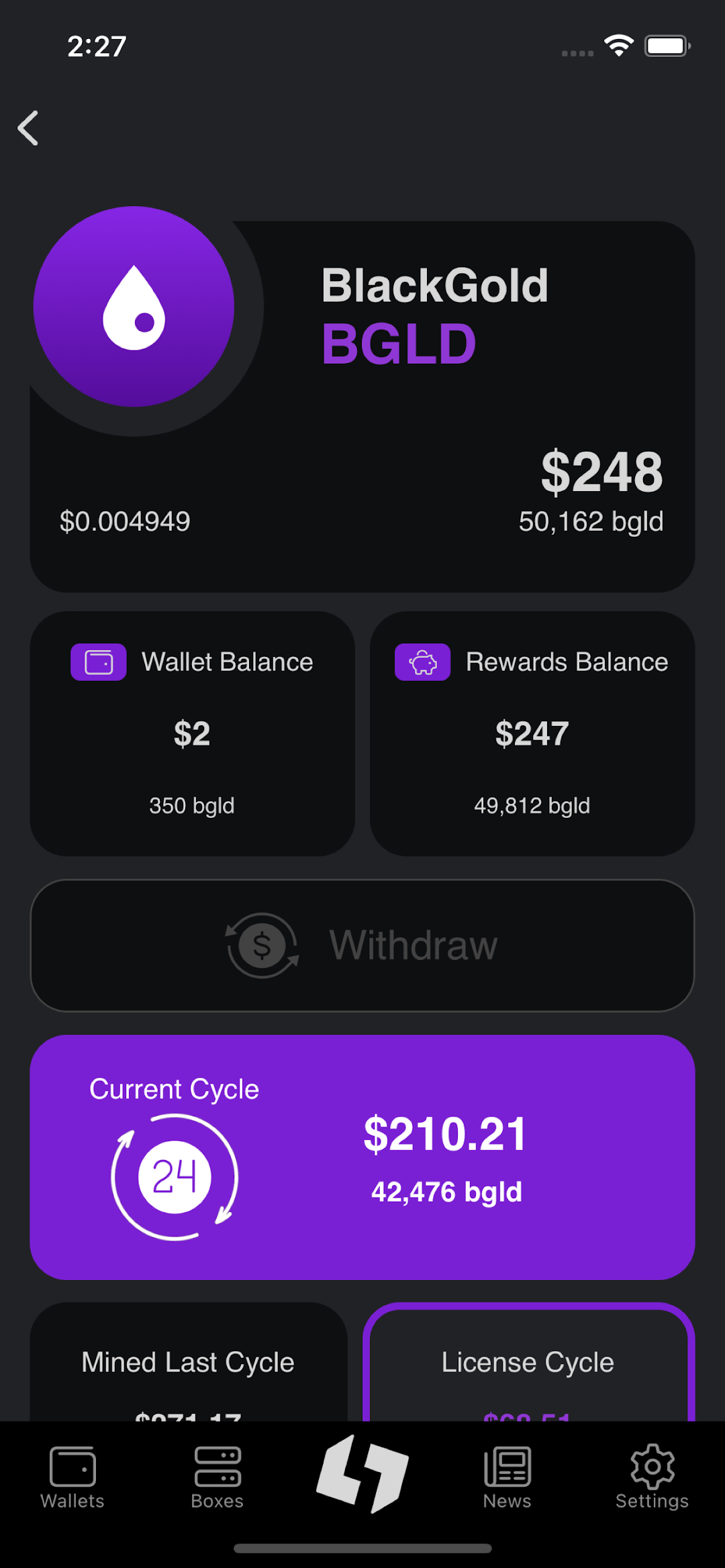Open the Current Cycle card

coord(362,1157)
